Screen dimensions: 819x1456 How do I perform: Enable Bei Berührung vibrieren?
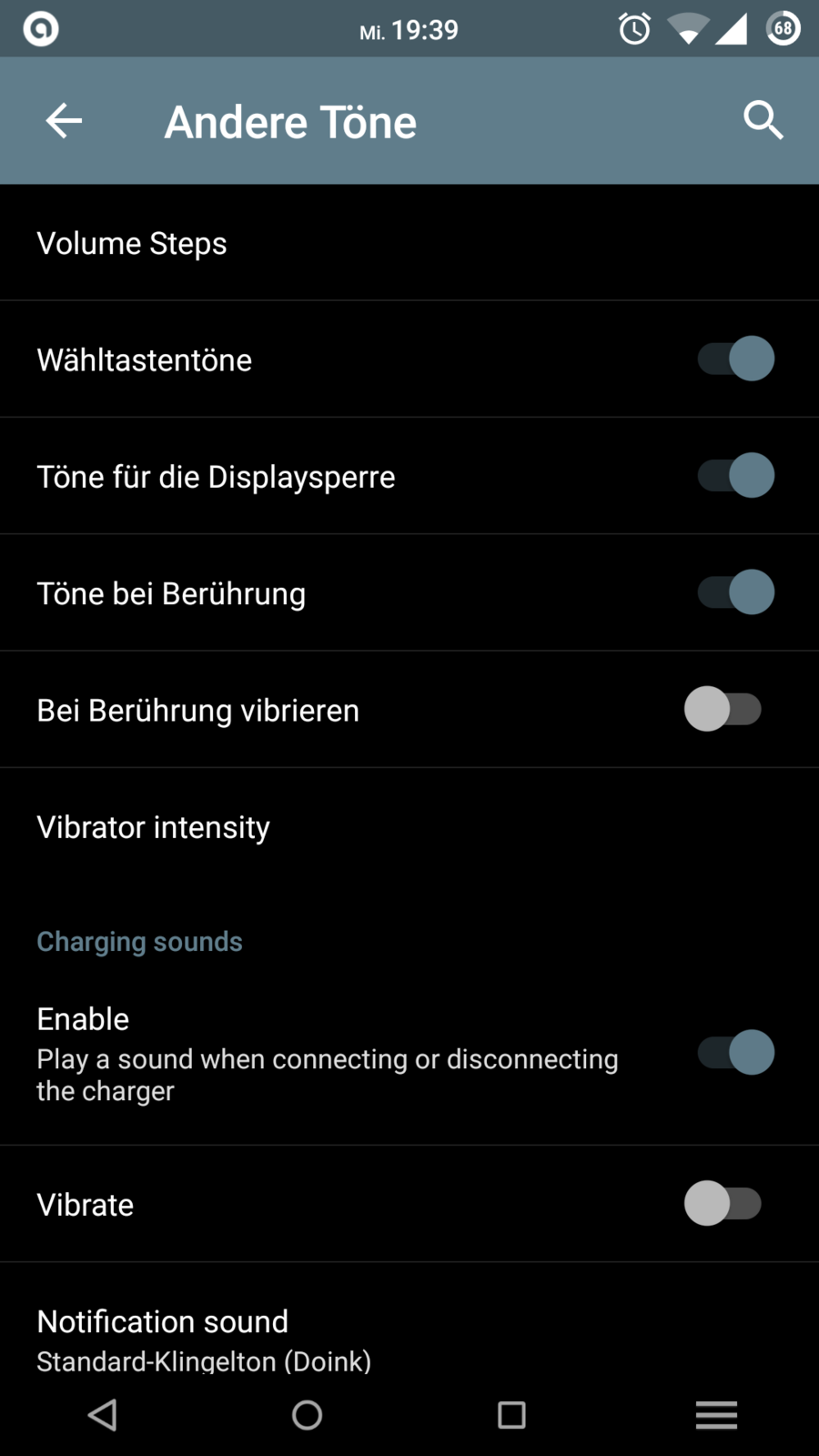click(723, 710)
